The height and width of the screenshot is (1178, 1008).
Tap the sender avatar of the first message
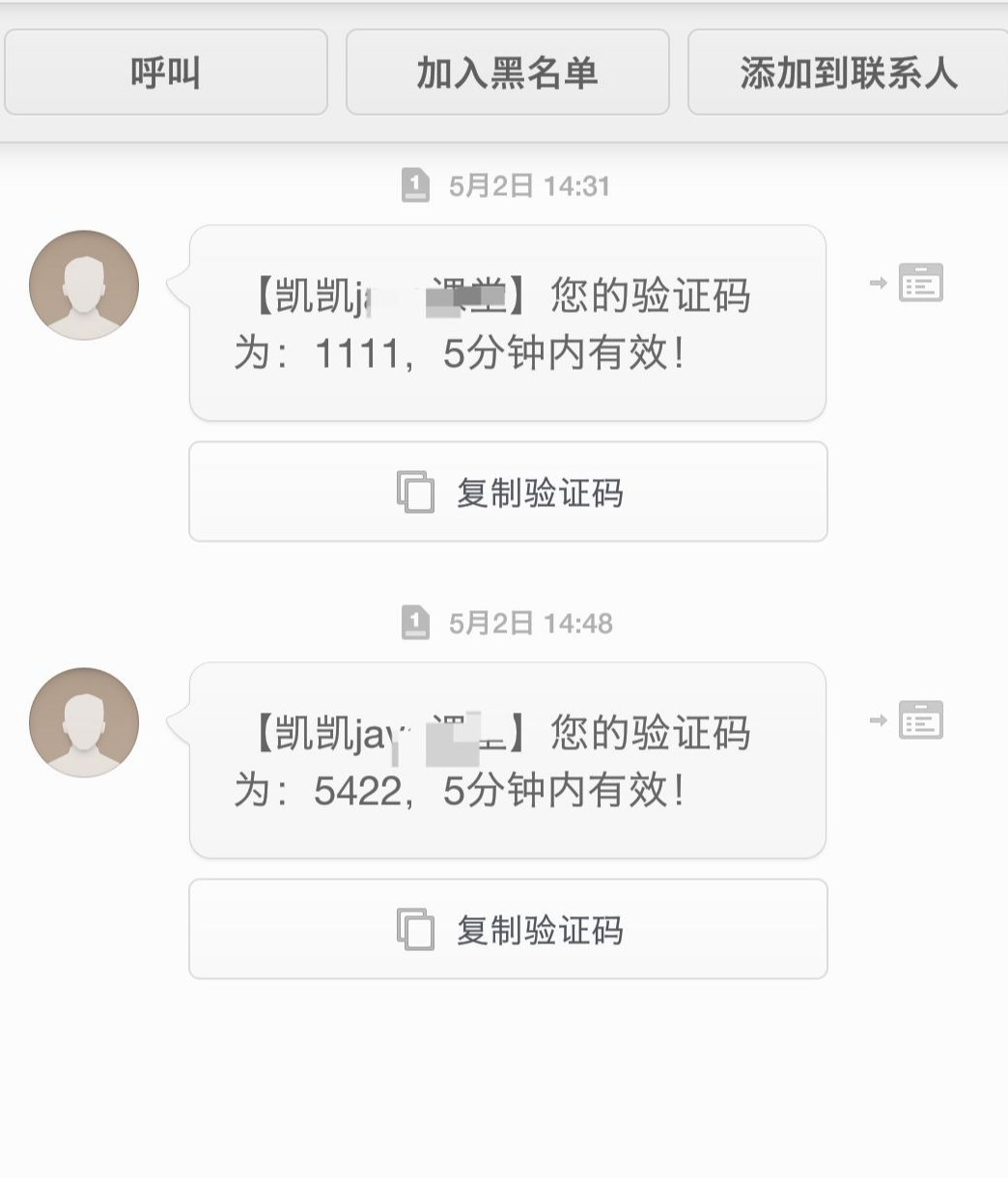[x=83, y=285]
